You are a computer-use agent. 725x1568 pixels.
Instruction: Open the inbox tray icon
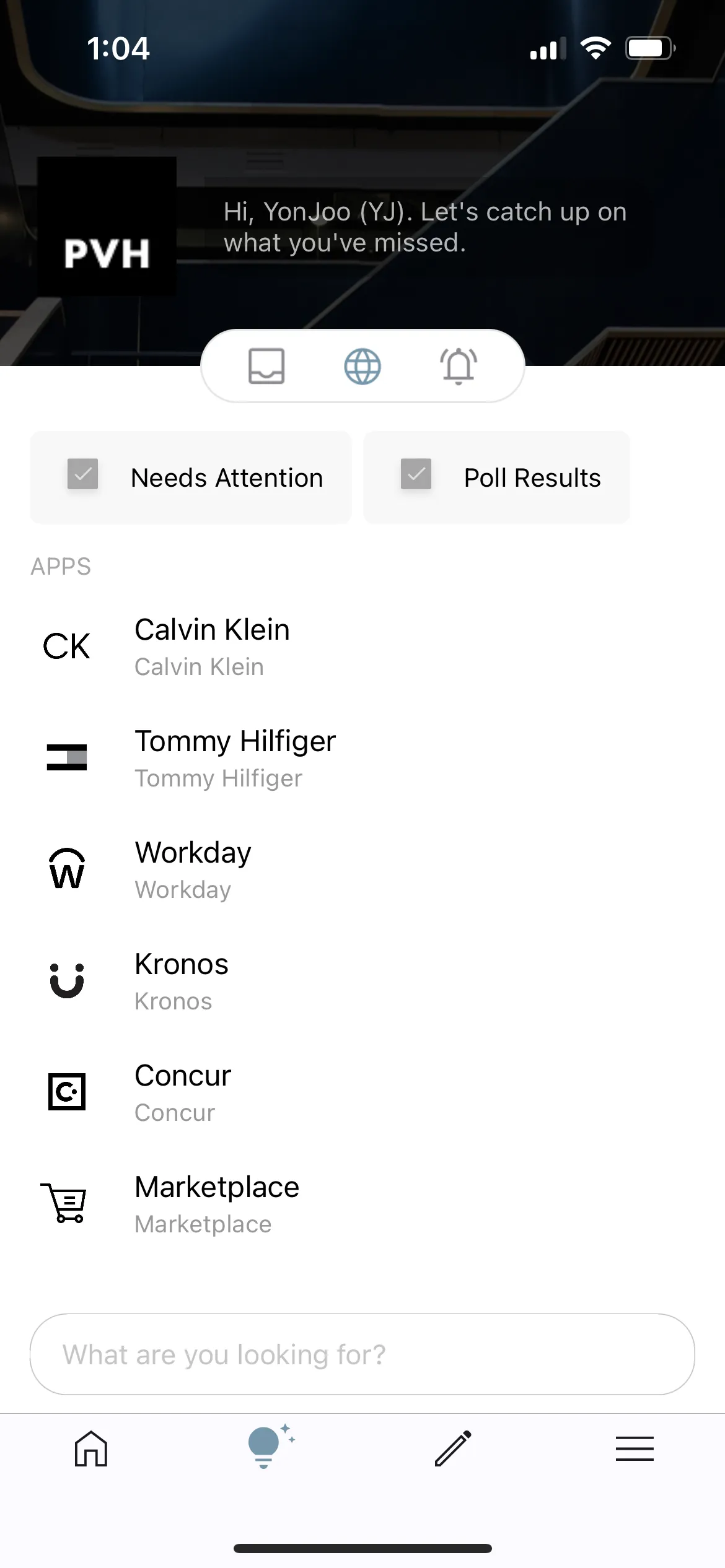click(x=266, y=366)
